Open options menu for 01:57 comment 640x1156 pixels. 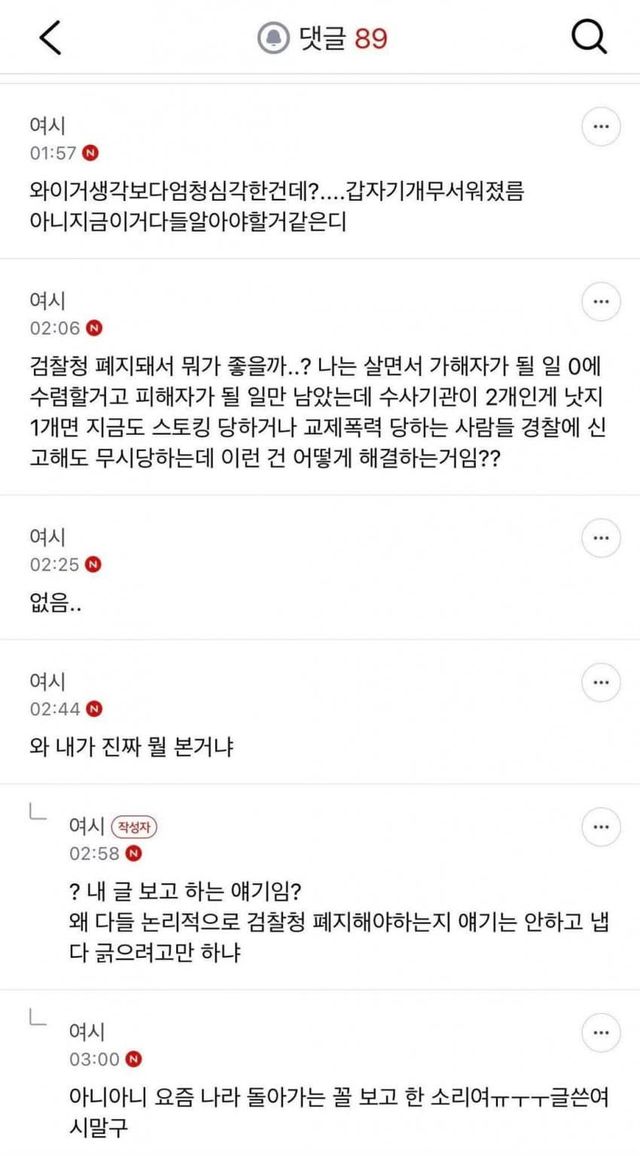(601, 126)
